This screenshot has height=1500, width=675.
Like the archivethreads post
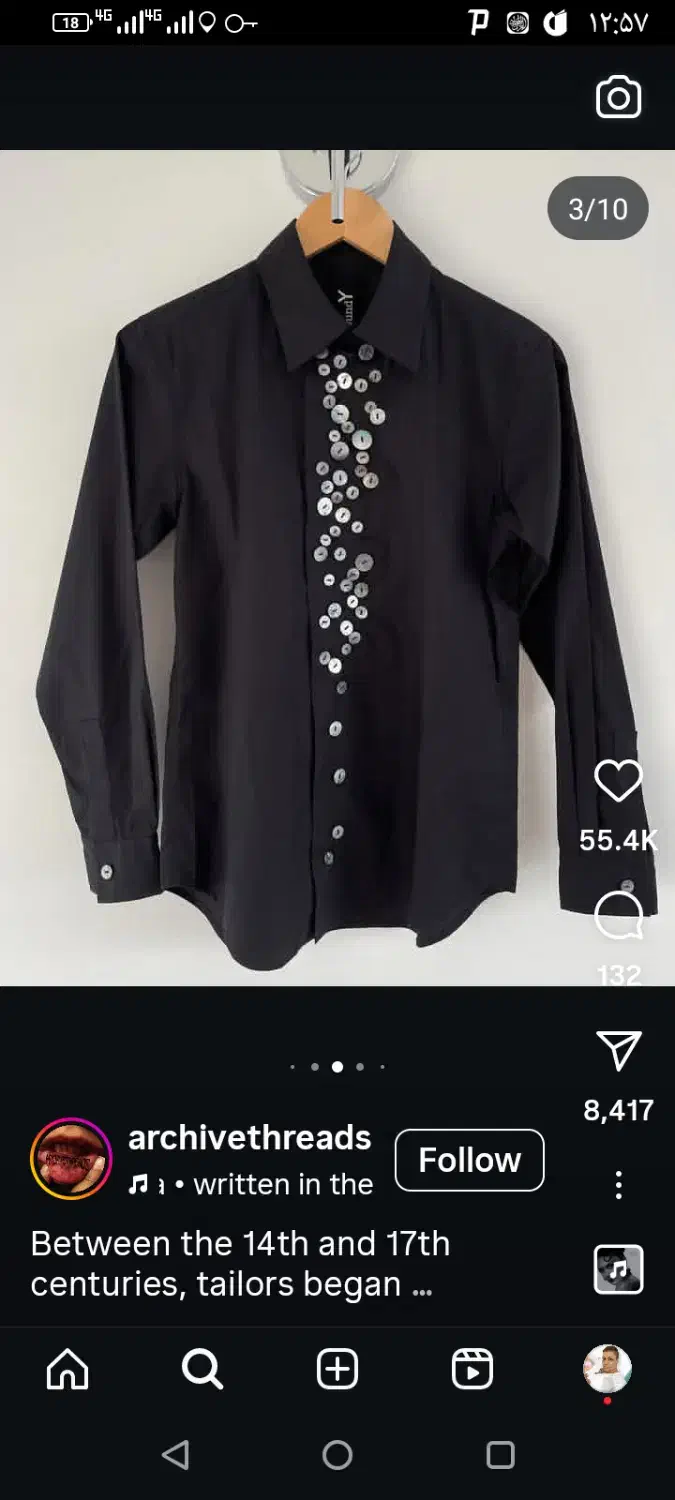[618, 781]
